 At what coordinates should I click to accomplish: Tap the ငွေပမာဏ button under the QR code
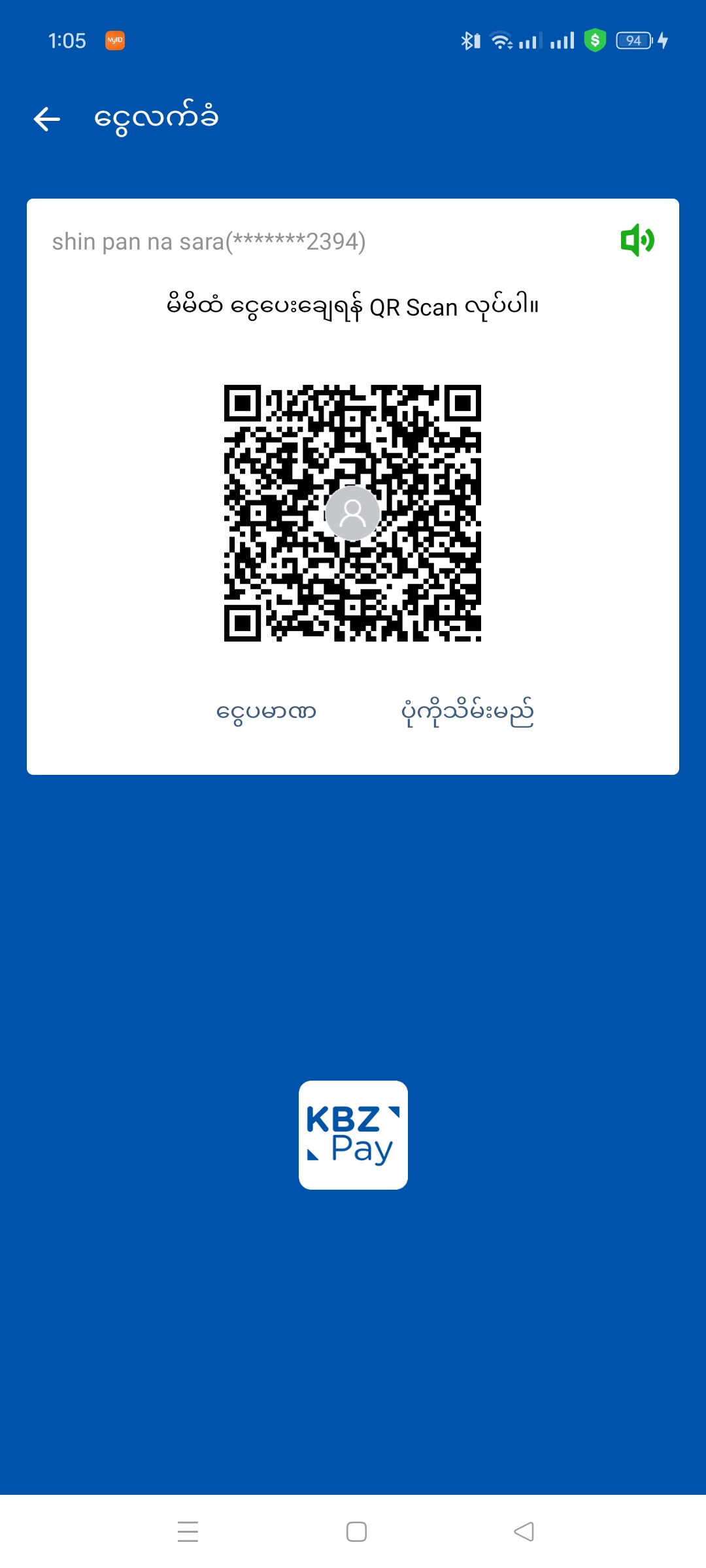tap(266, 711)
